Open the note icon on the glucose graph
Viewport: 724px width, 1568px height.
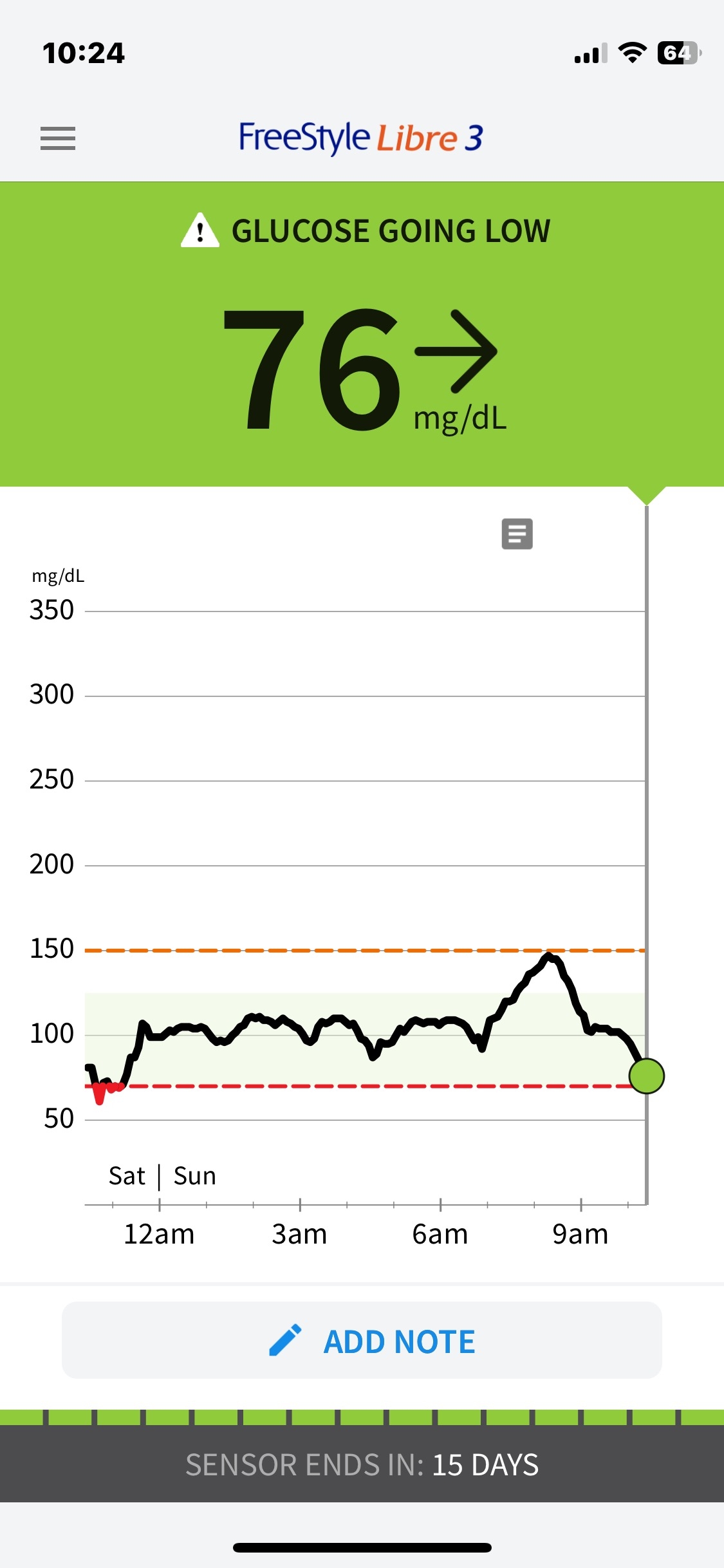[517, 534]
